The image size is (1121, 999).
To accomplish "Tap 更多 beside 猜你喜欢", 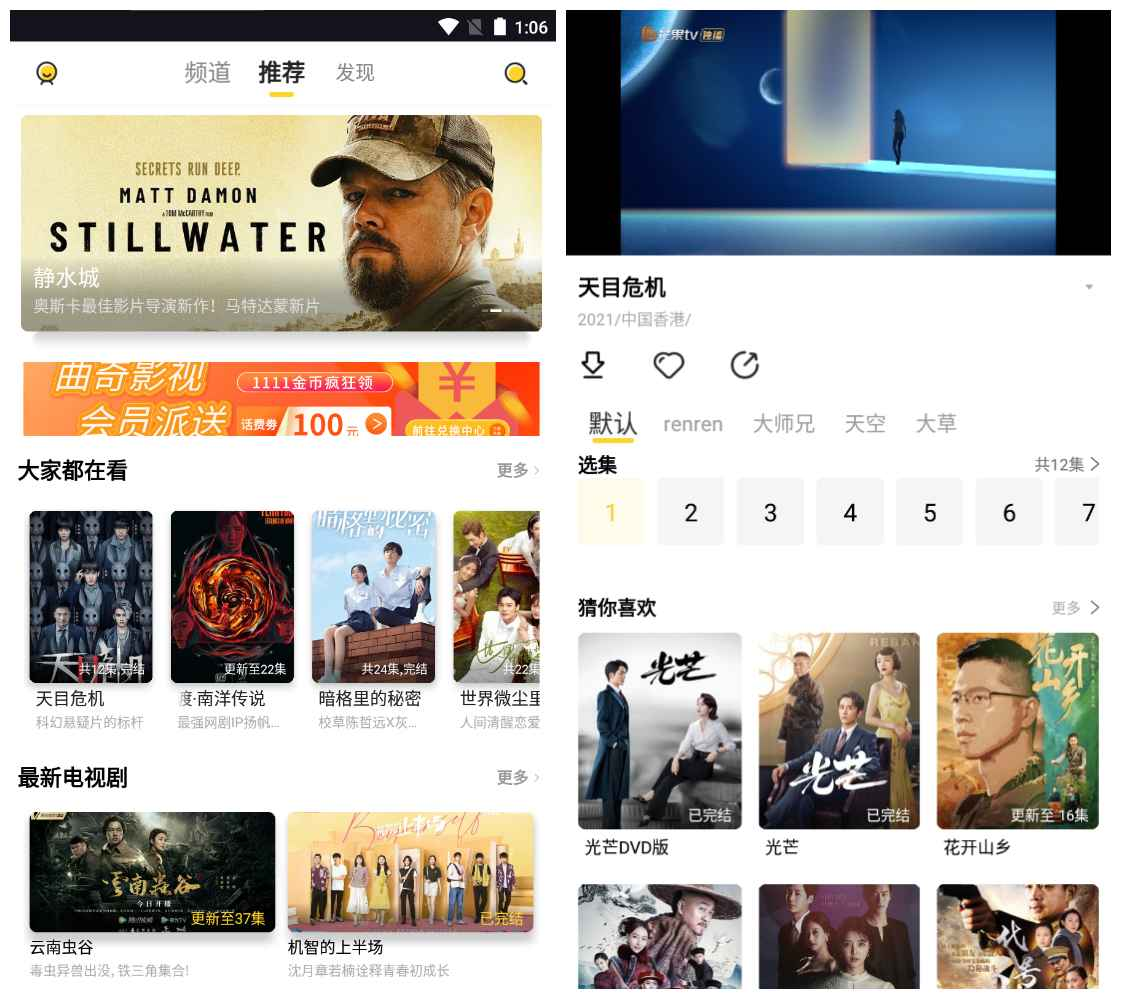I will (1075, 608).
